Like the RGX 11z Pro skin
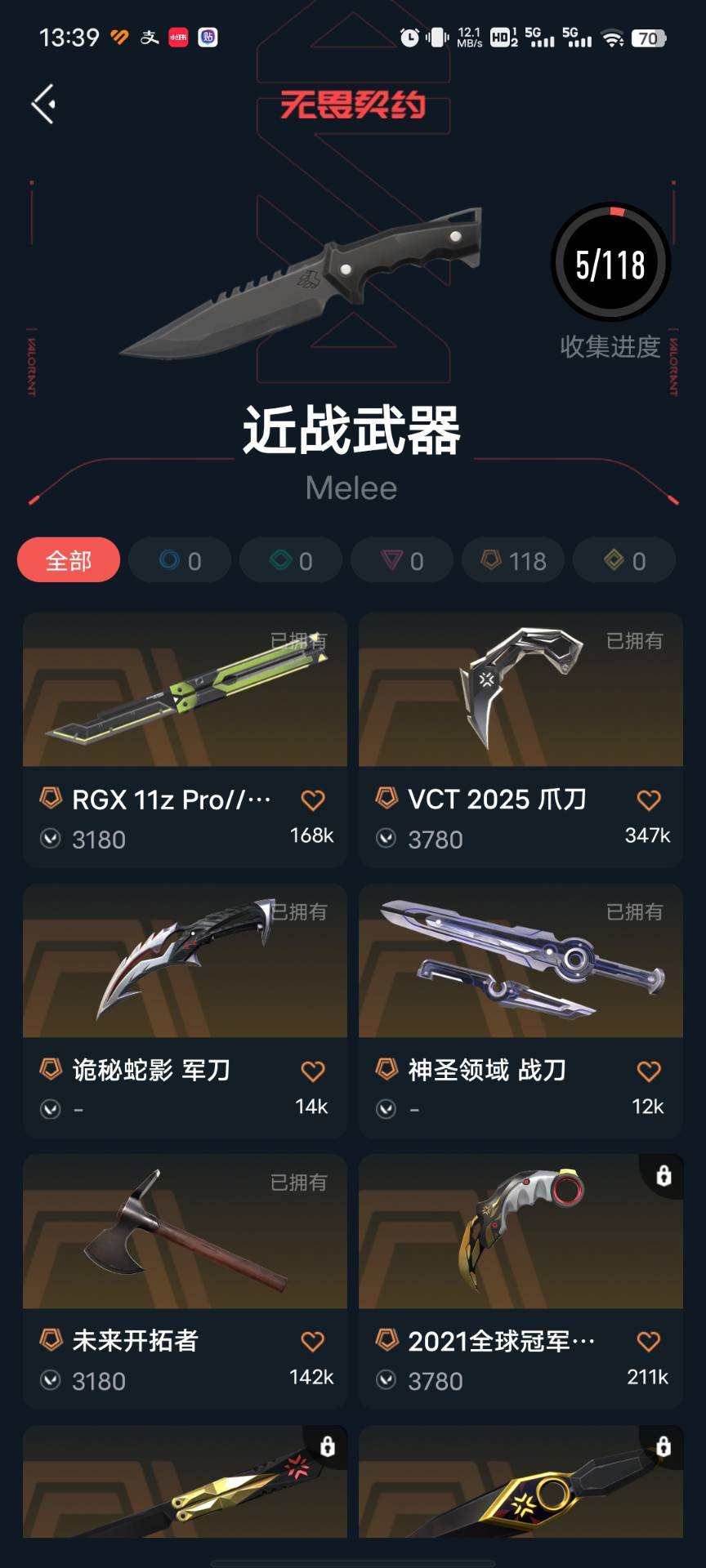Image resolution: width=706 pixels, height=1568 pixels. [x=313, y=800]
